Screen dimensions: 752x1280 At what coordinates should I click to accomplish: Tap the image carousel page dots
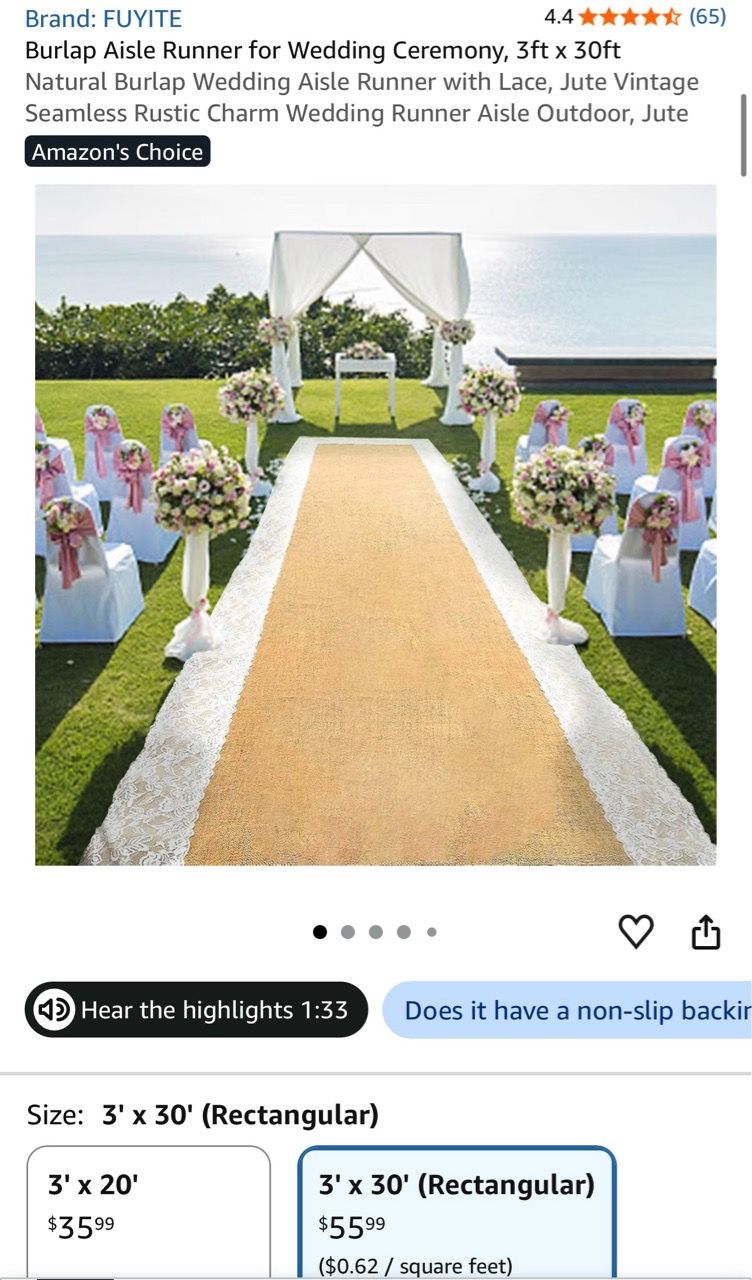(375, 932)
